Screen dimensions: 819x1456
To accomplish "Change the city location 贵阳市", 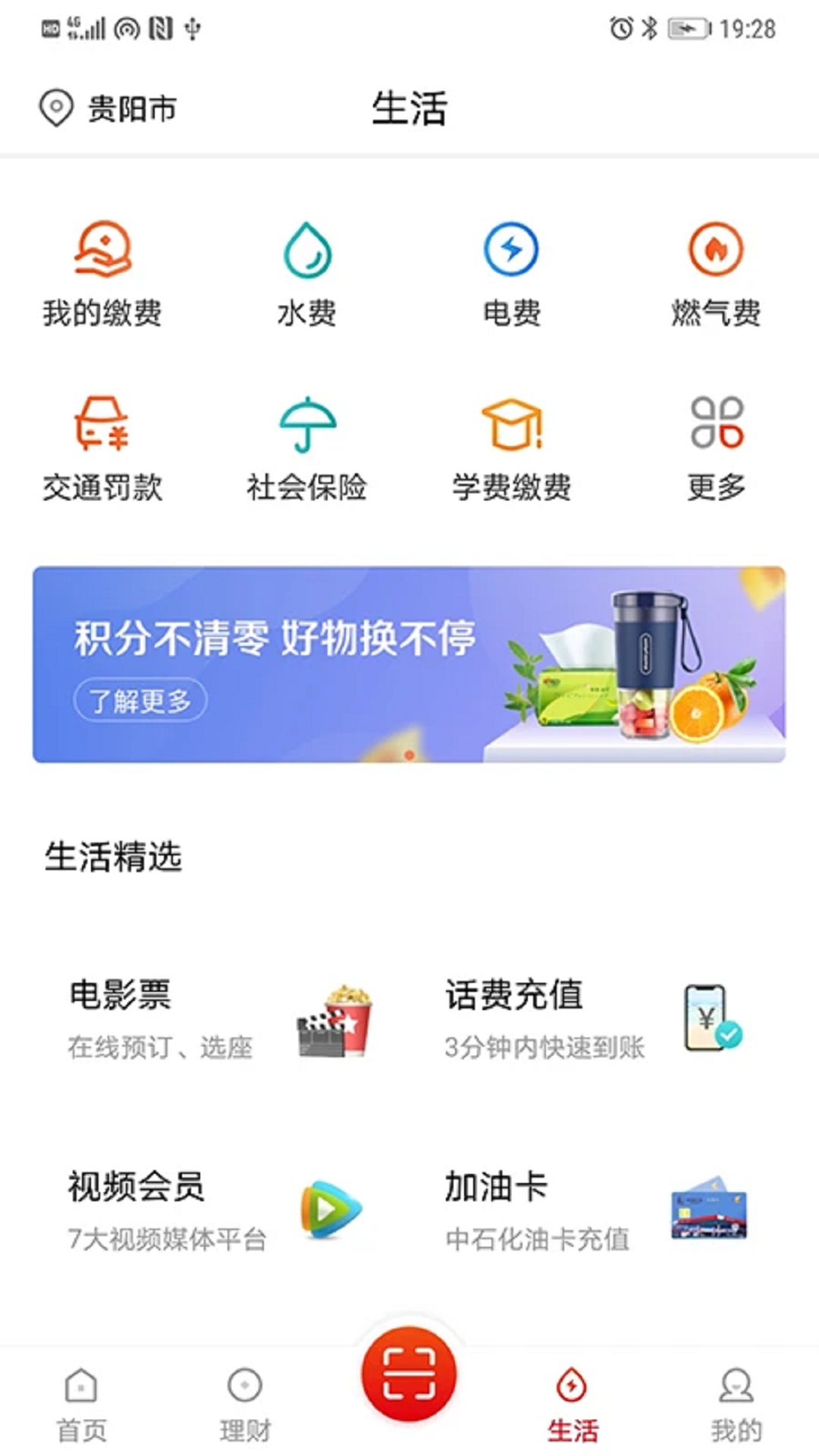I will (x=109, y=108).
